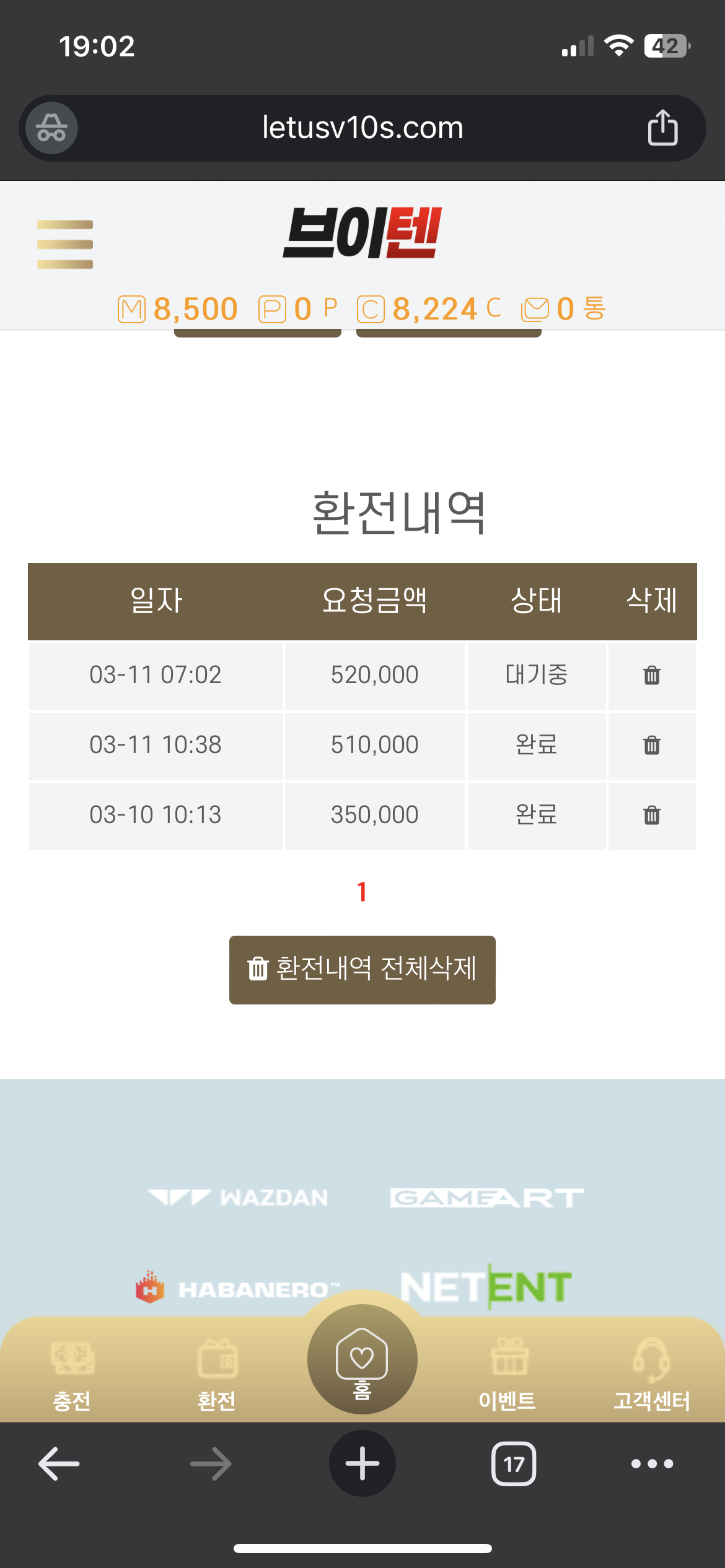The image size is (725, 1568).
Task: Go back in the browser
Action: (59, 1464)
